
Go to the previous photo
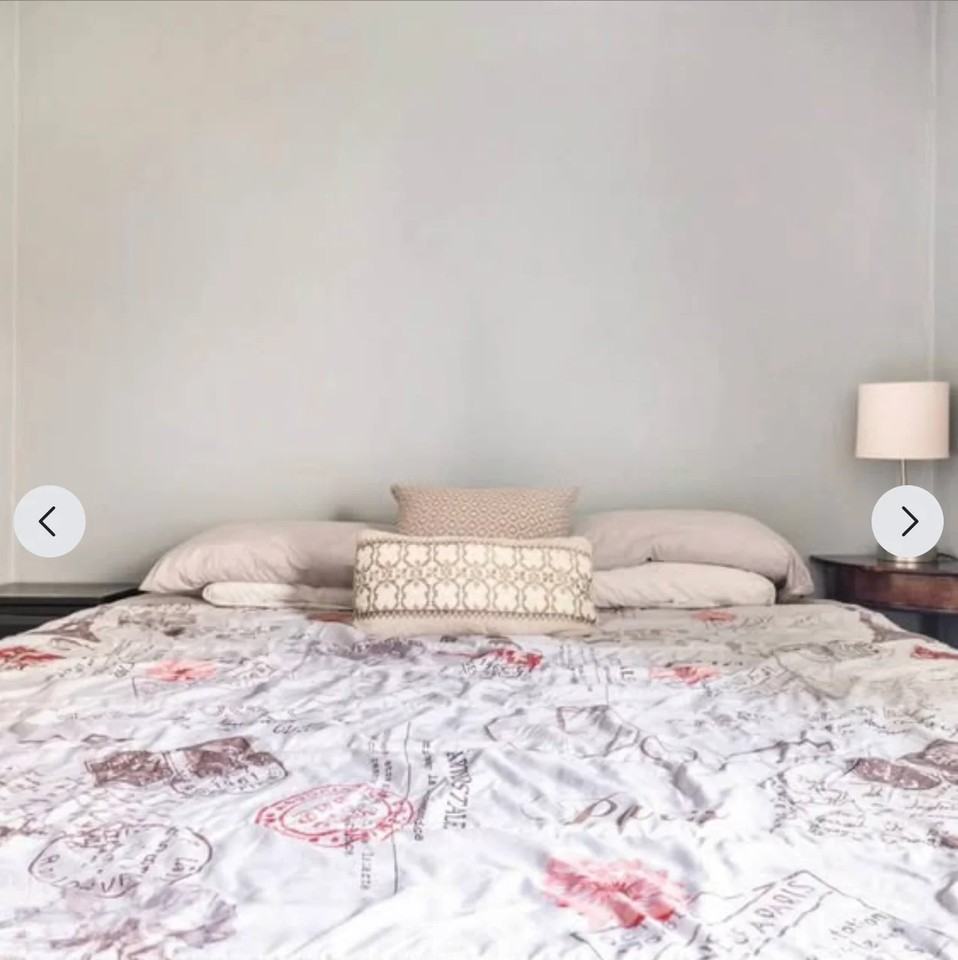tap(49, 521)
